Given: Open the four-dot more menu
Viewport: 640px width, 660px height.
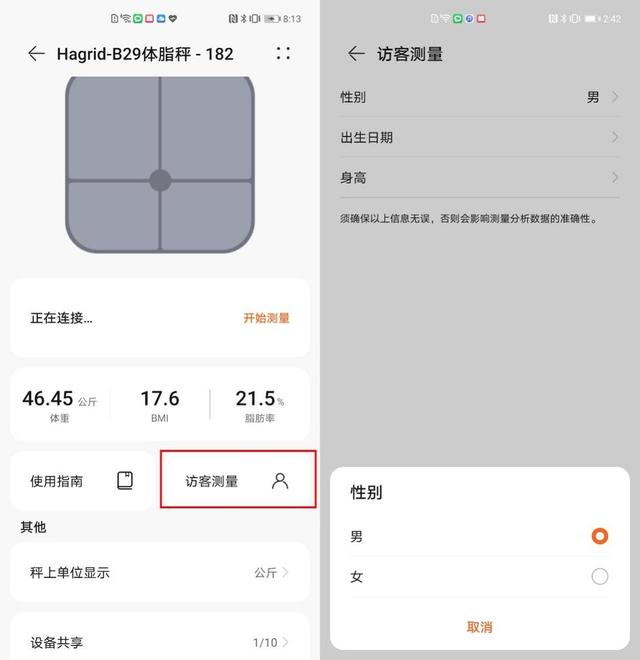Looking at the screenshot, I should tap(283, 54).
